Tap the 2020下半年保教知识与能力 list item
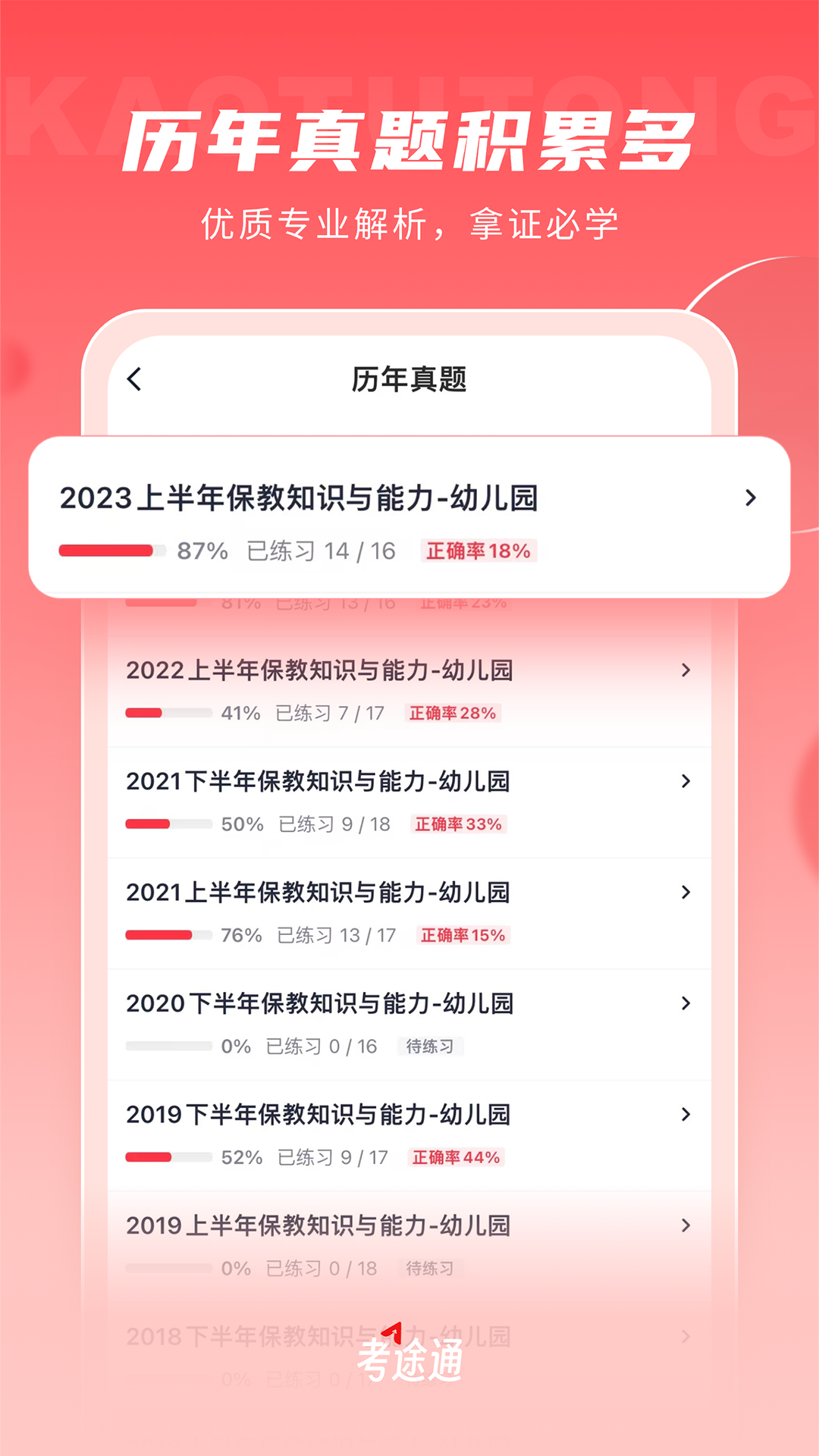The width and height of the screenshot is (819, 1456). click(x=318, y=1003)
